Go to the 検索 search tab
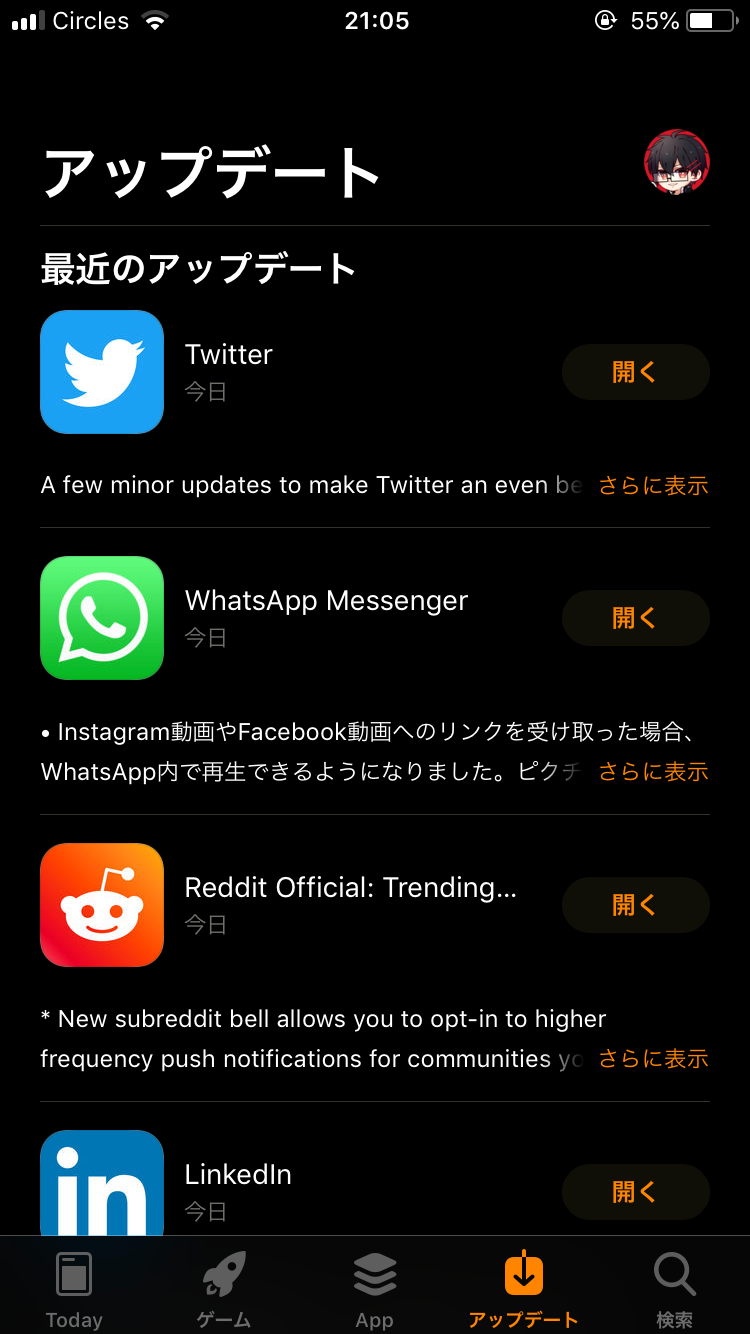750x1334 pixels. (x=674, y=1288)
